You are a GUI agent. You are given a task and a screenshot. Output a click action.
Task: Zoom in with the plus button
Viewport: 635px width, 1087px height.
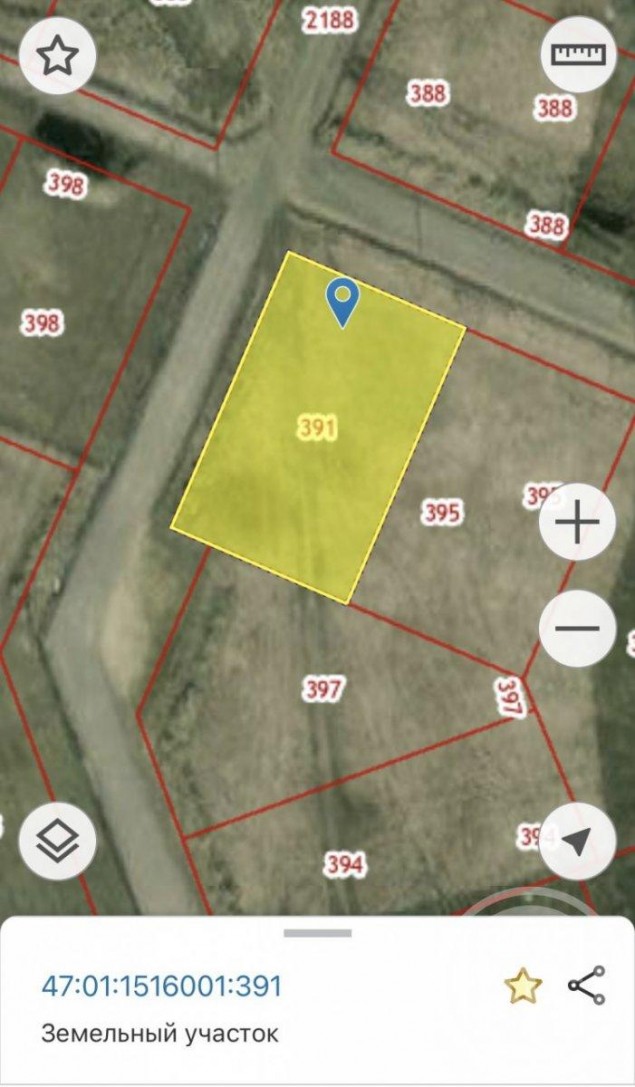[577, 522]
